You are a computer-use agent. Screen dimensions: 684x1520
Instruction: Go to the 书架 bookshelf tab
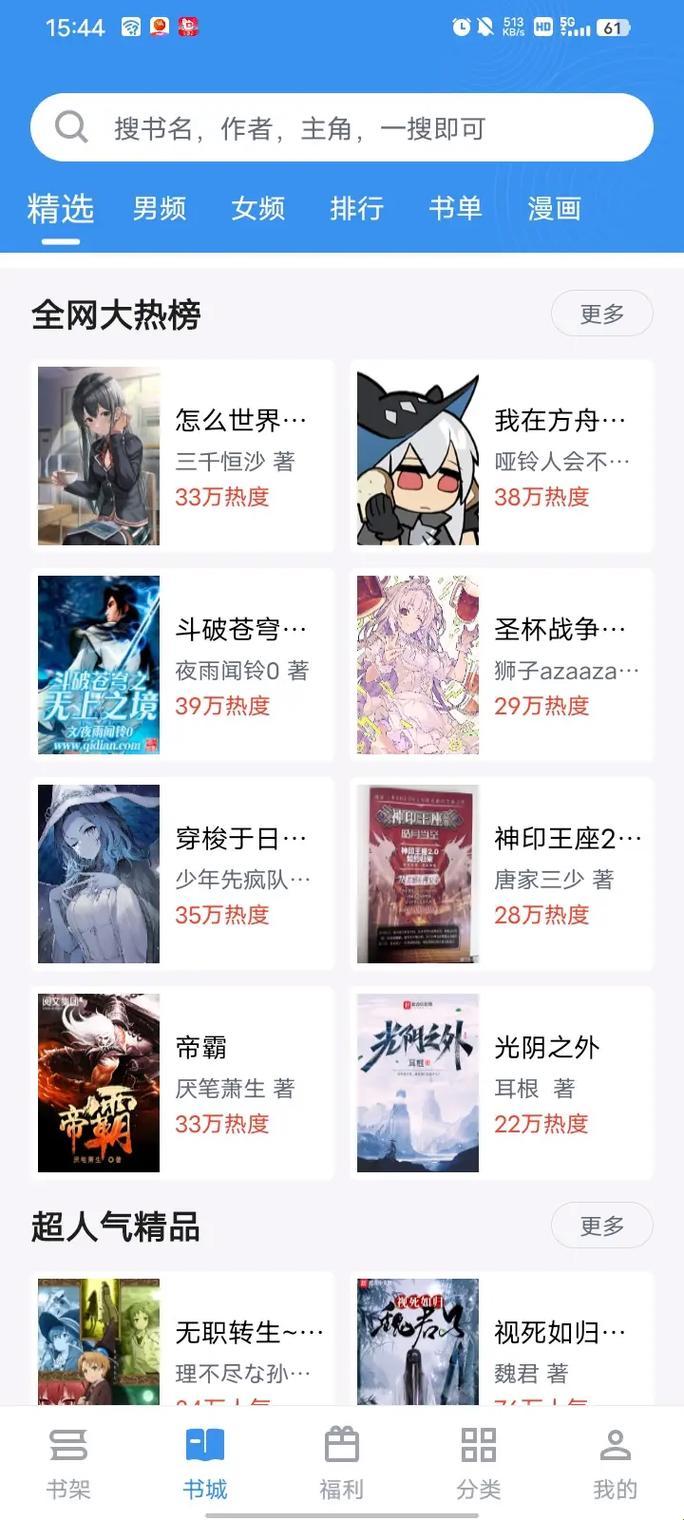(x=68, y=1463)
